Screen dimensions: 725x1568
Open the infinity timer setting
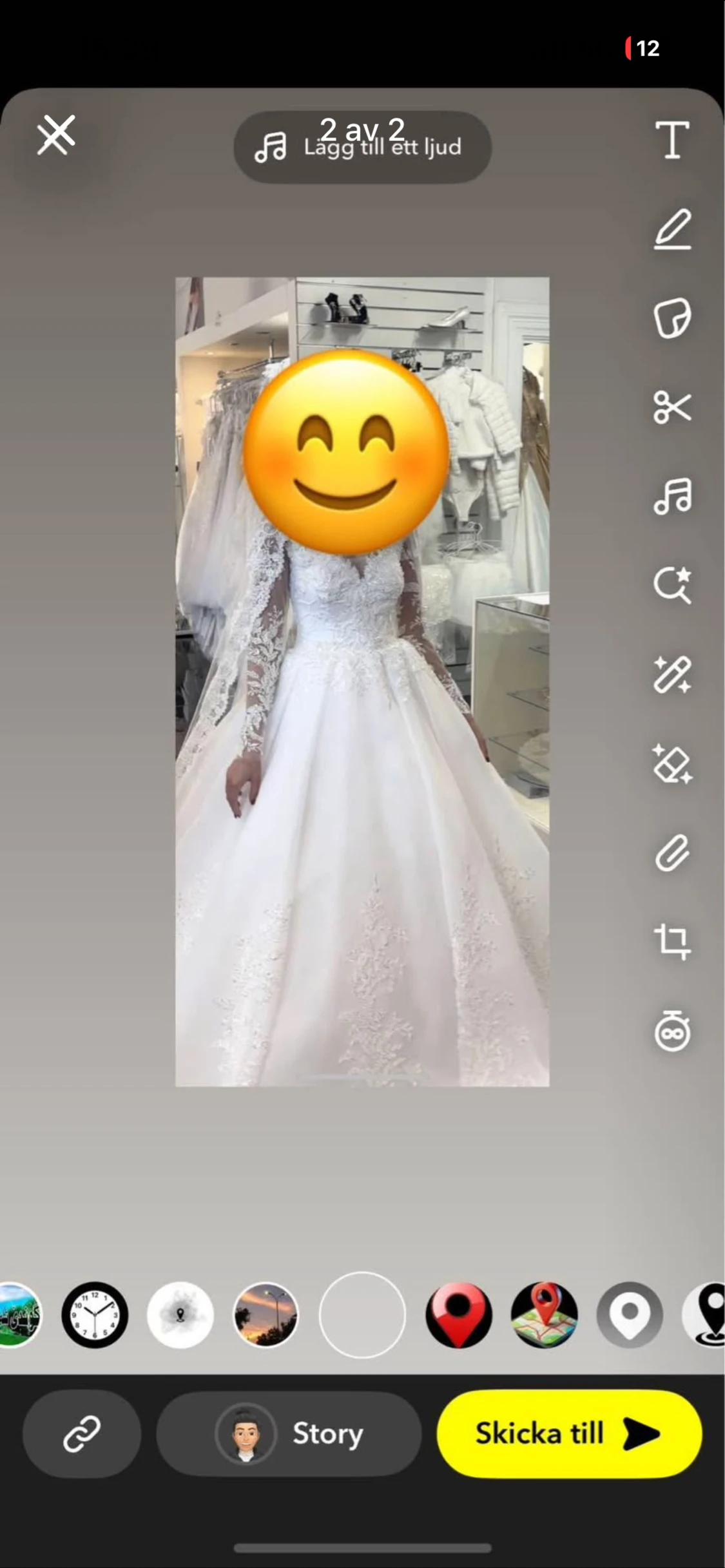672,1032
